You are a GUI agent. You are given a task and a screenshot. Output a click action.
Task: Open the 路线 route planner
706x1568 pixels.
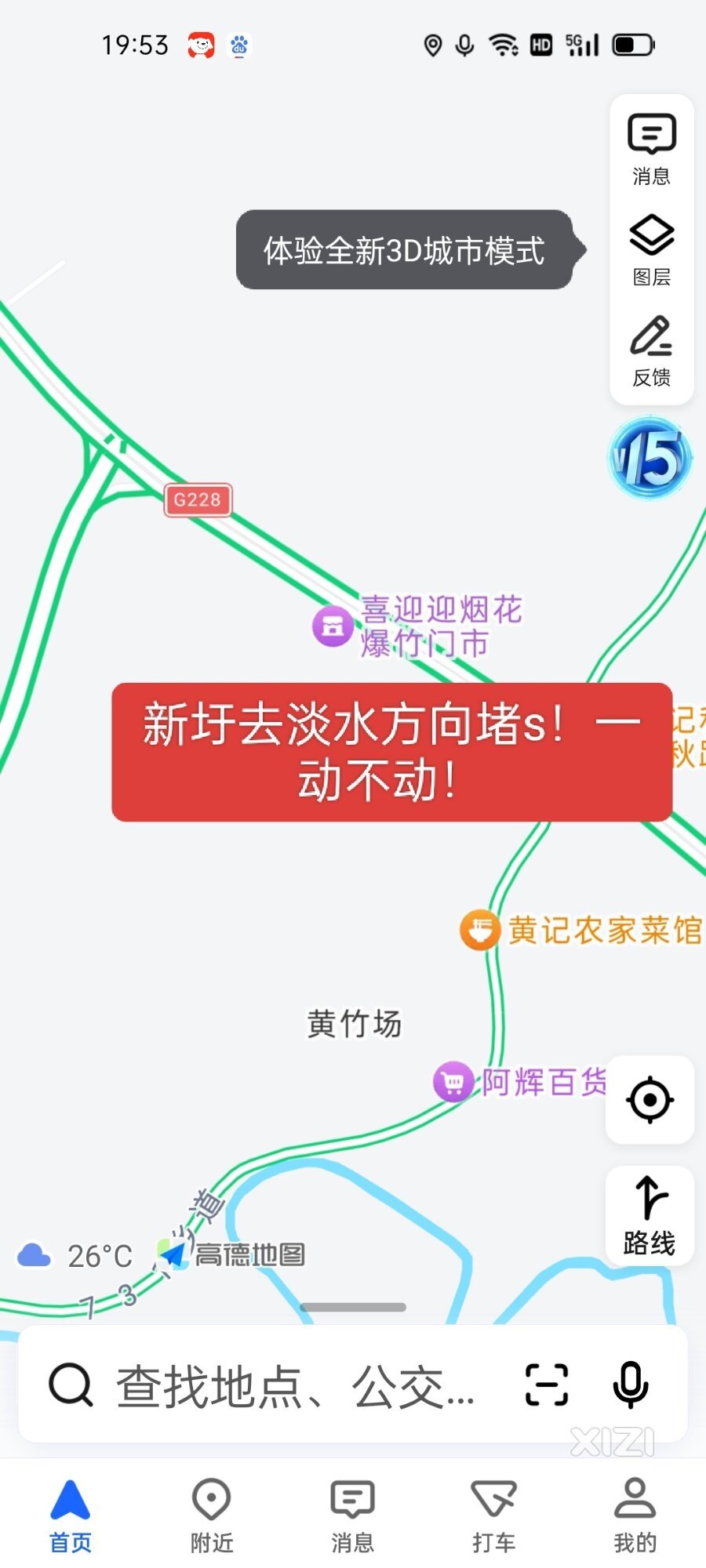pos(650,1215)
